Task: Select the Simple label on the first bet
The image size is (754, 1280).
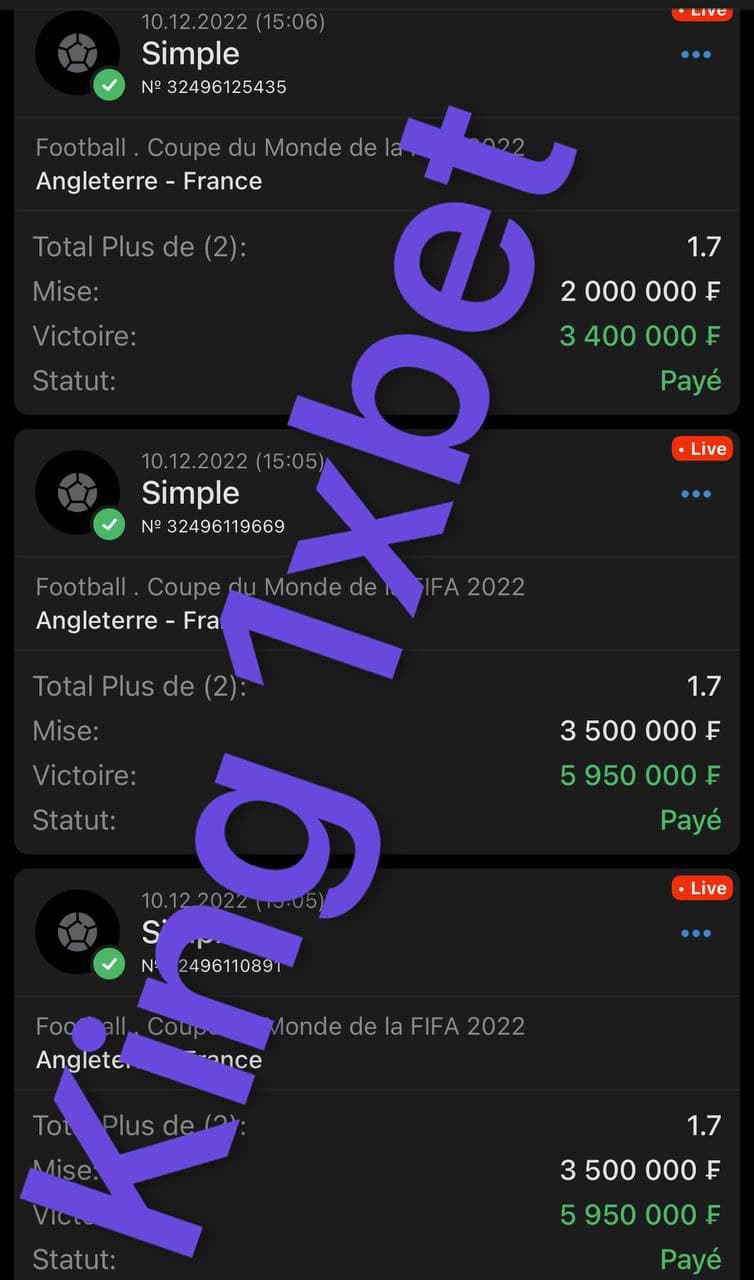Action: (x=190, y=54)
